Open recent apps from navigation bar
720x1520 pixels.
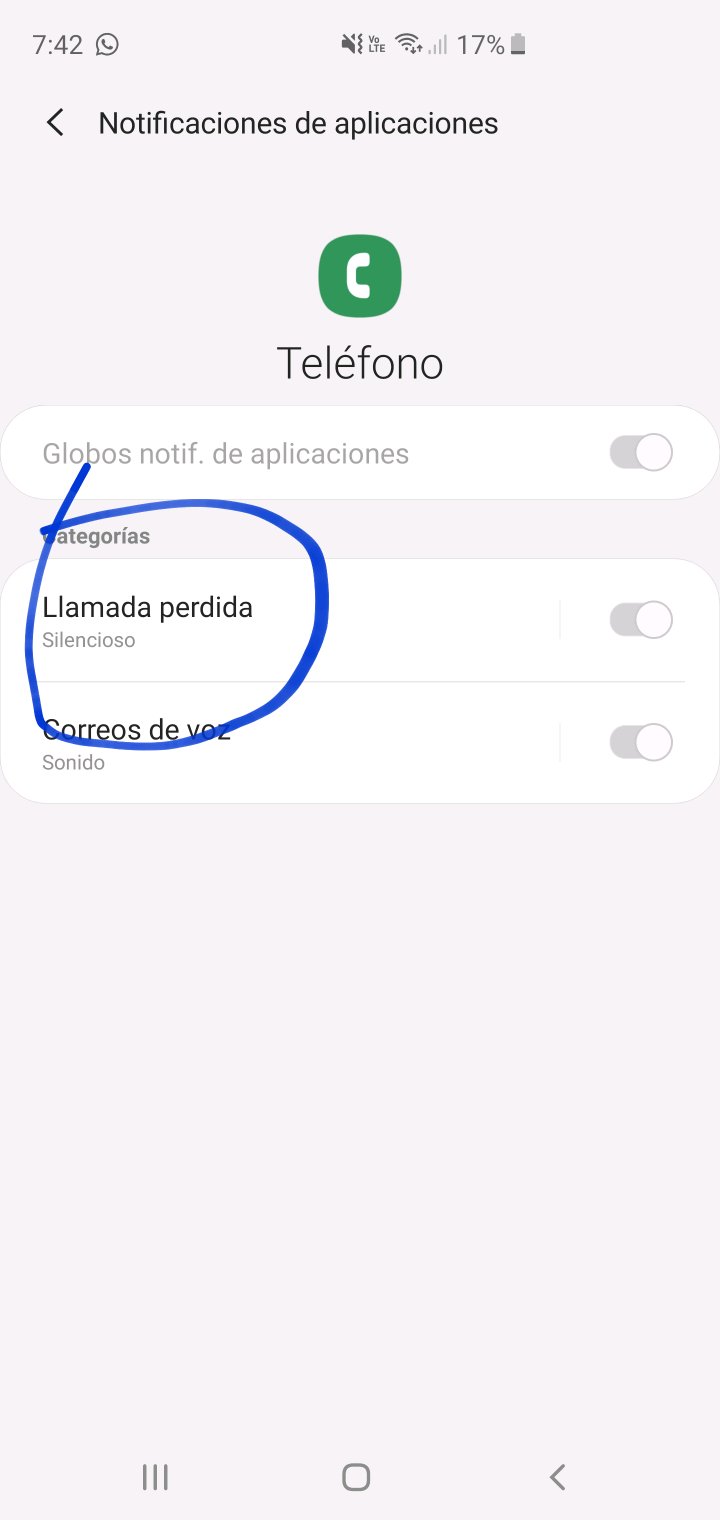click(155, 1477)
